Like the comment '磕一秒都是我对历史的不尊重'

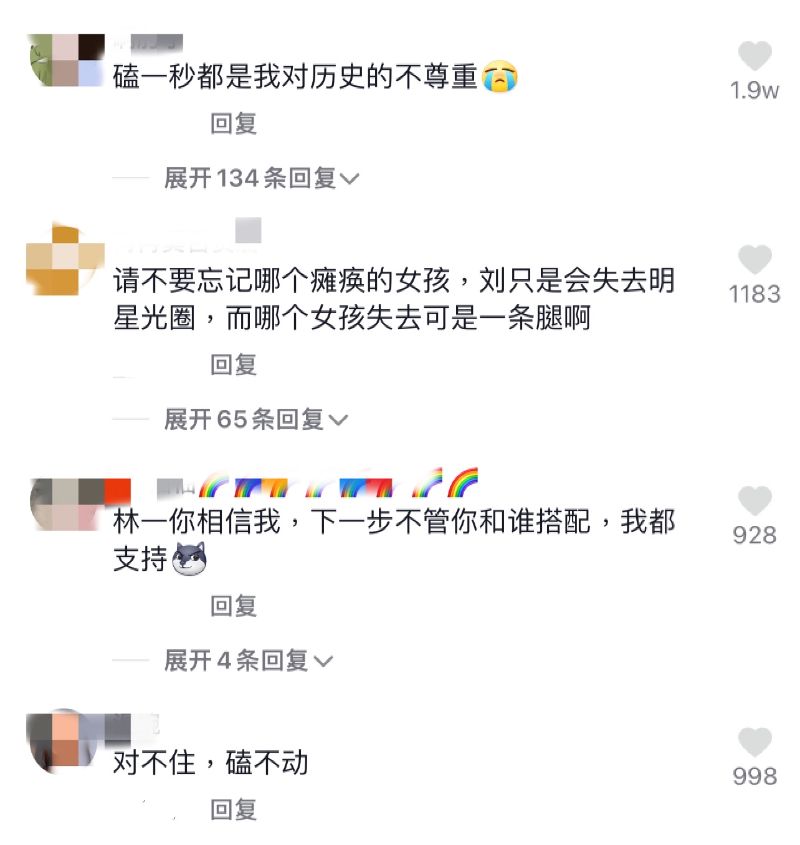pos(755,55)
